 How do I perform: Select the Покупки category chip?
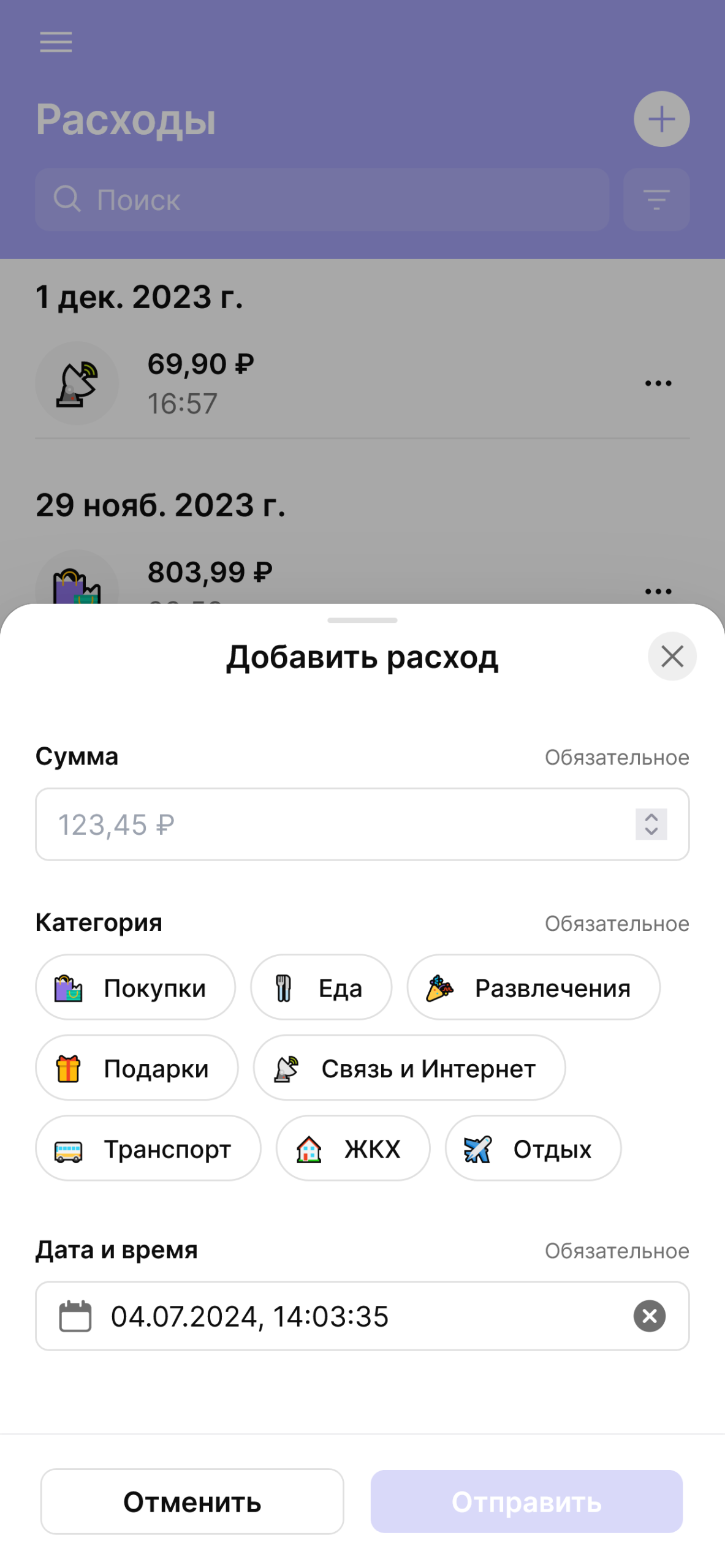[x=135, y=987]
